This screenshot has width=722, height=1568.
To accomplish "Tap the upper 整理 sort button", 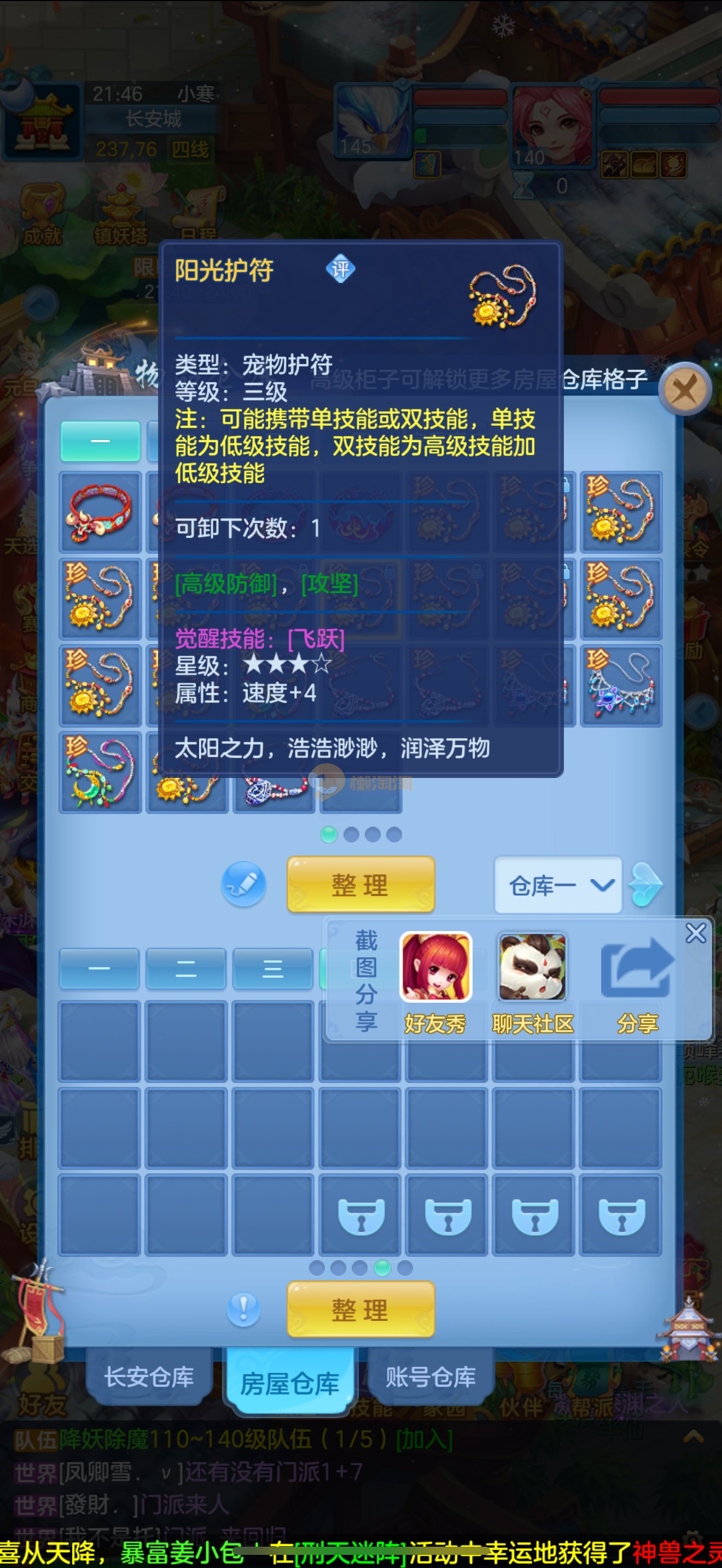I will (360, 885).
